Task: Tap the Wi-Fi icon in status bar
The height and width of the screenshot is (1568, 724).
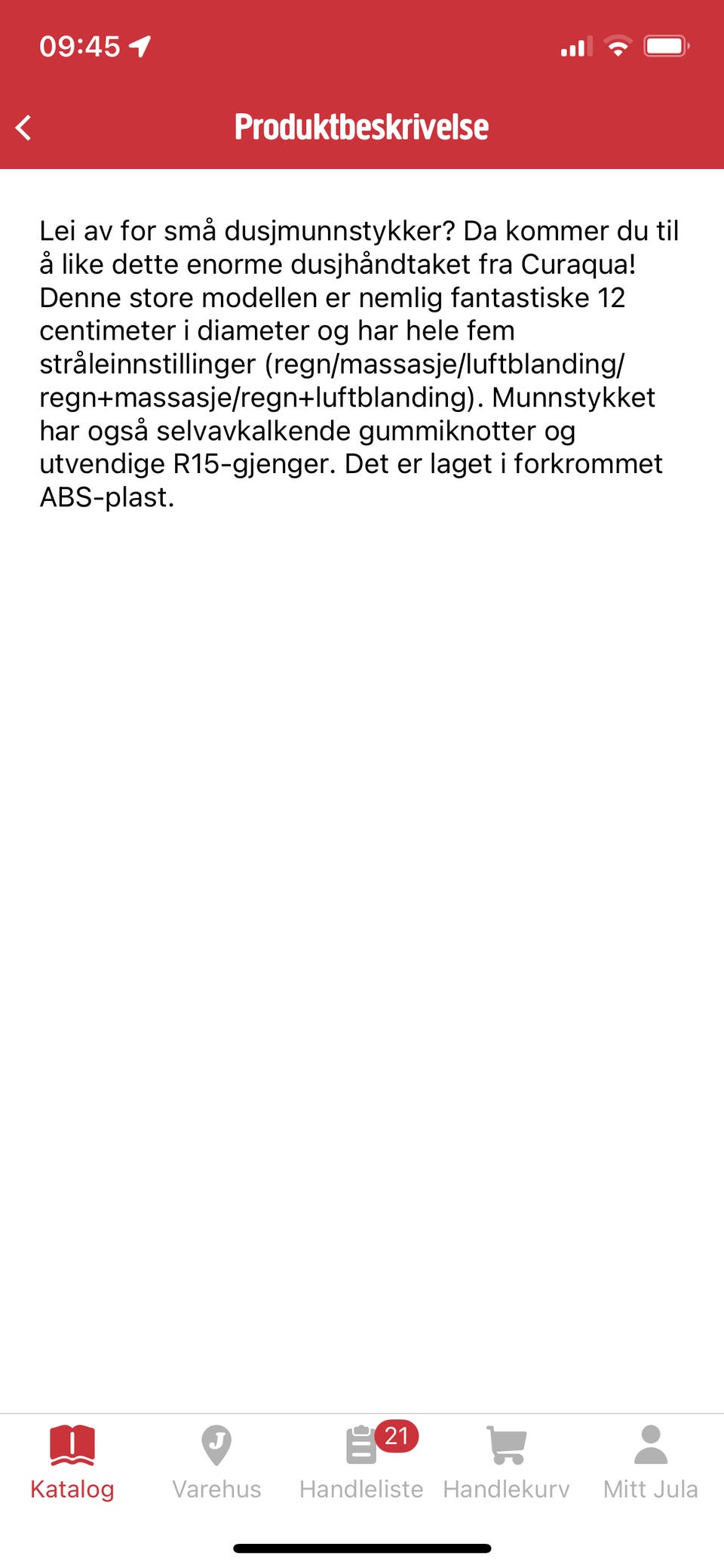Action: coord(618,47)
